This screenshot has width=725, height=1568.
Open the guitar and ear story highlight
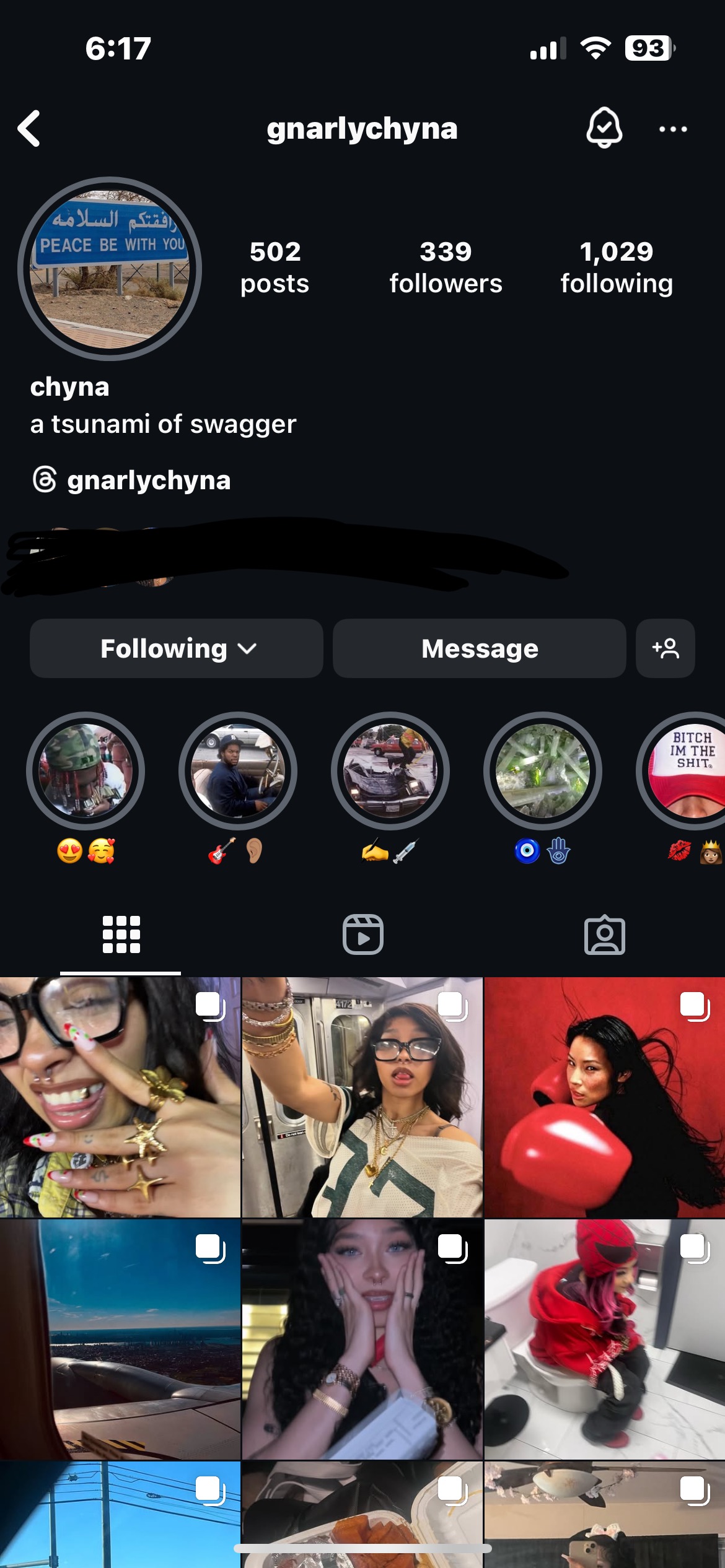[238, 772]
